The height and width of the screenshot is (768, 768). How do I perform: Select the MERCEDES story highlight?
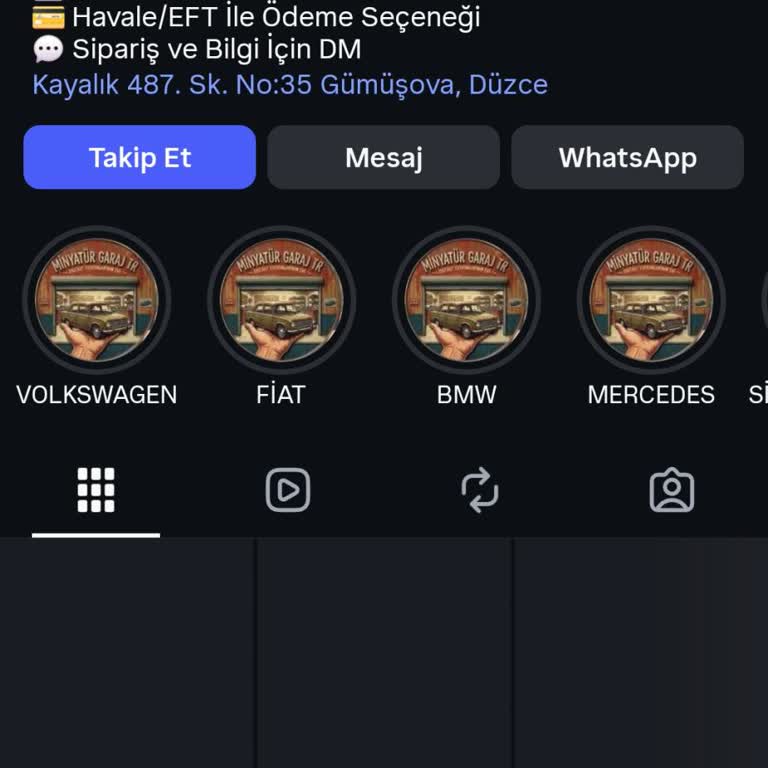pyautogui.click(x=651, y=300)
